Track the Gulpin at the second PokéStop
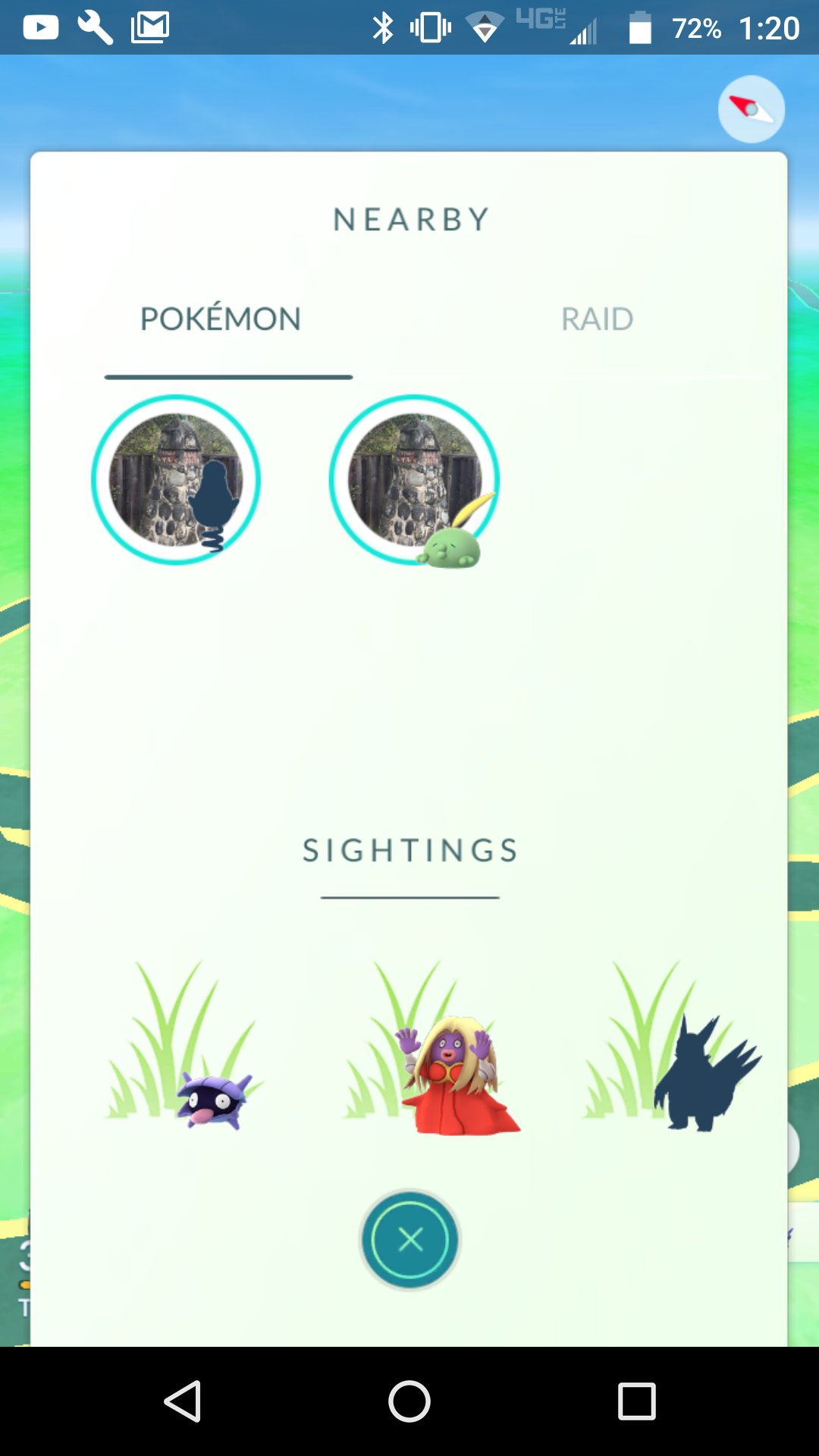Screen dimensions: 819x1456 pyautogui.click(x=414, y=480)
